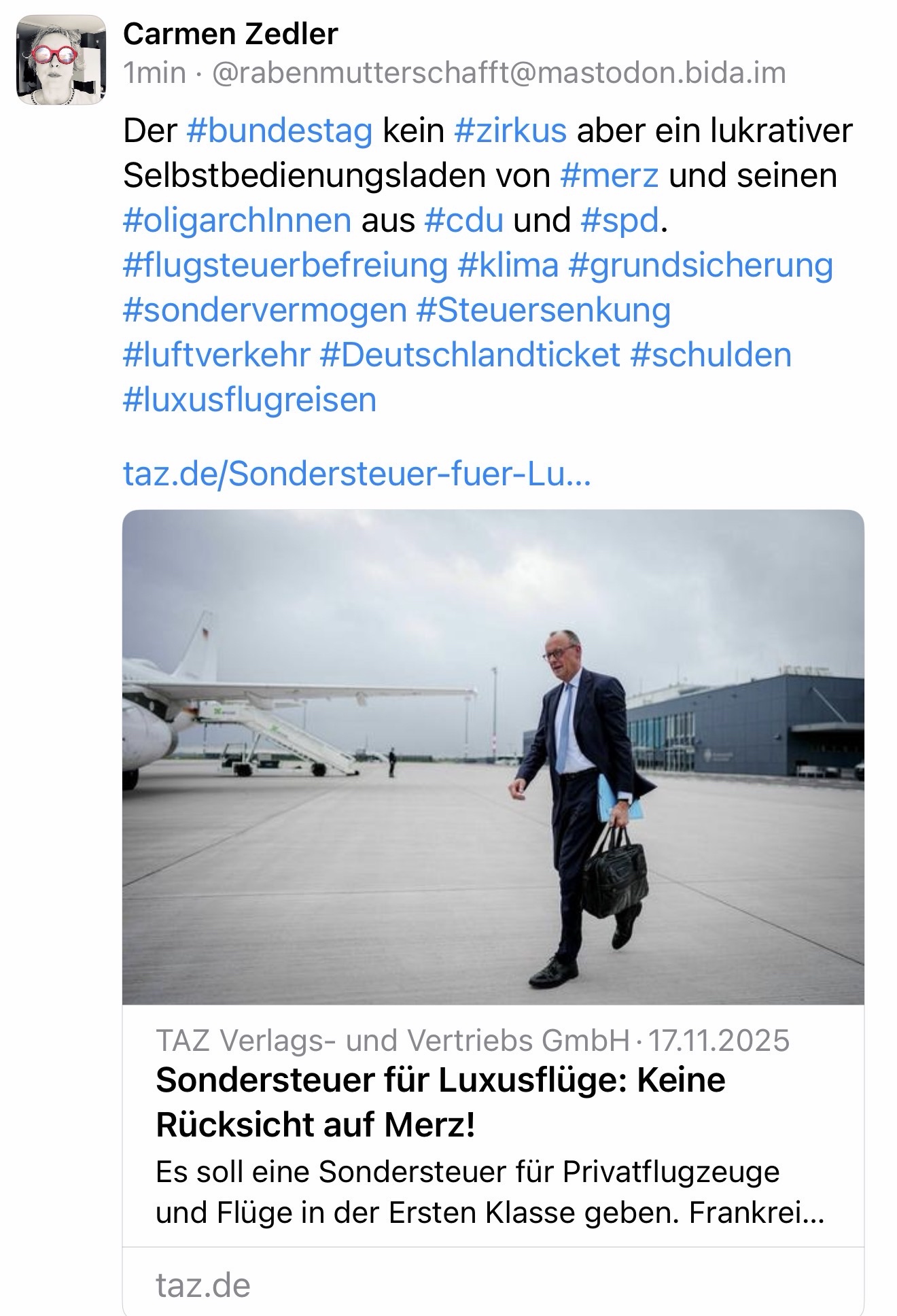Open the #zirkus hashtag
897x1316 pixels.
[510, 131]
